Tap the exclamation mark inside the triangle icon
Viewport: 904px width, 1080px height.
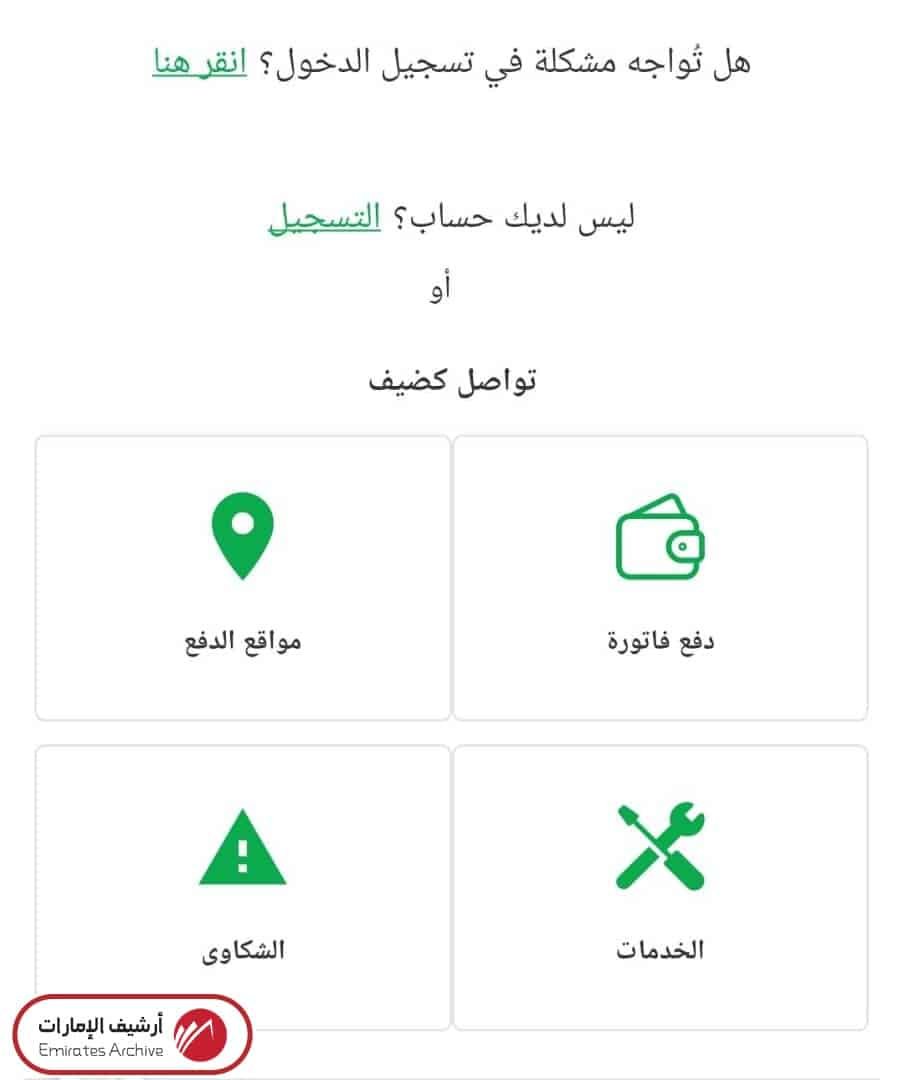pos(242,856)
